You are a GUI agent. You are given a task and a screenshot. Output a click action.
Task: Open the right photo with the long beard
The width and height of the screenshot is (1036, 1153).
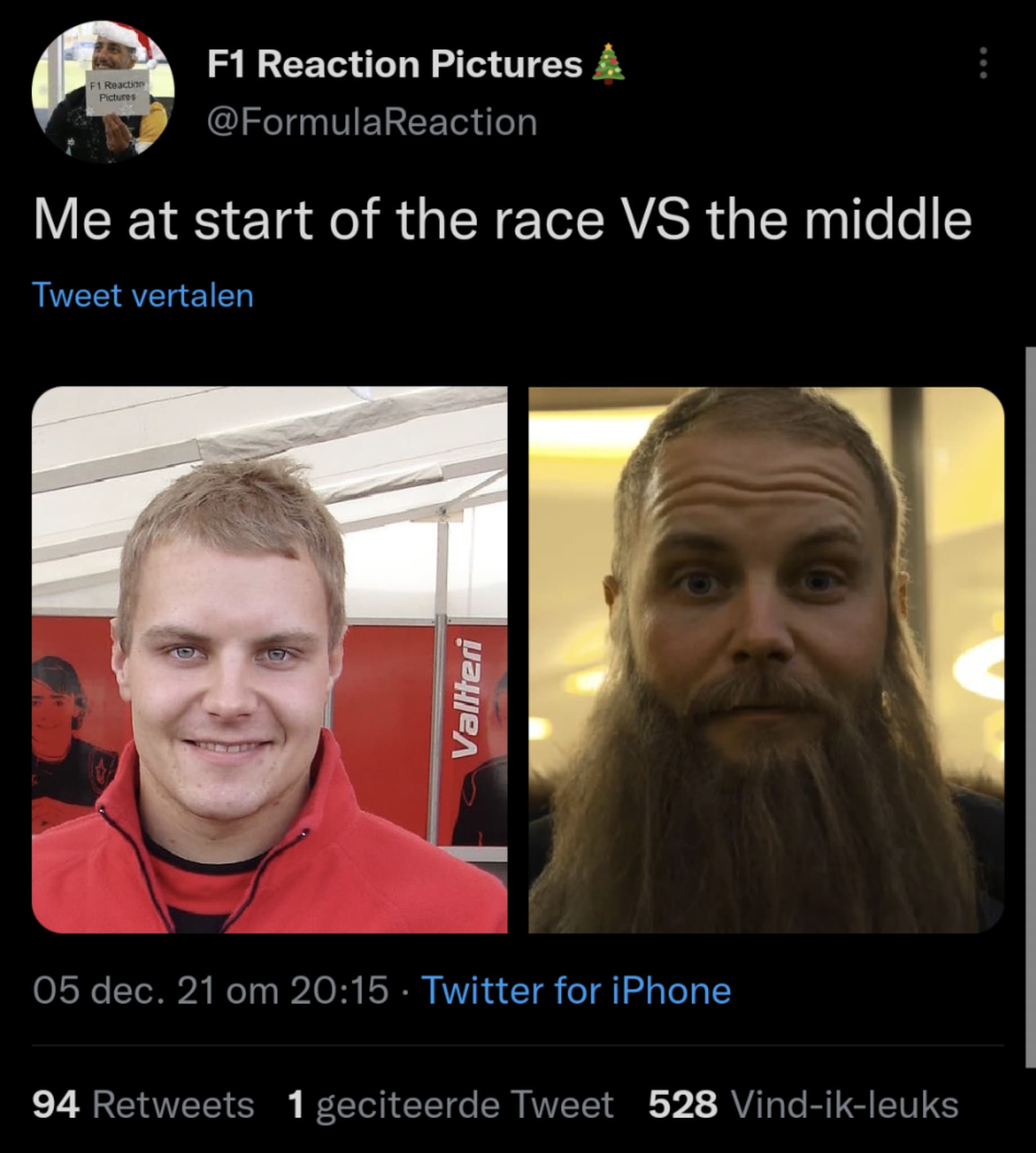766,659
